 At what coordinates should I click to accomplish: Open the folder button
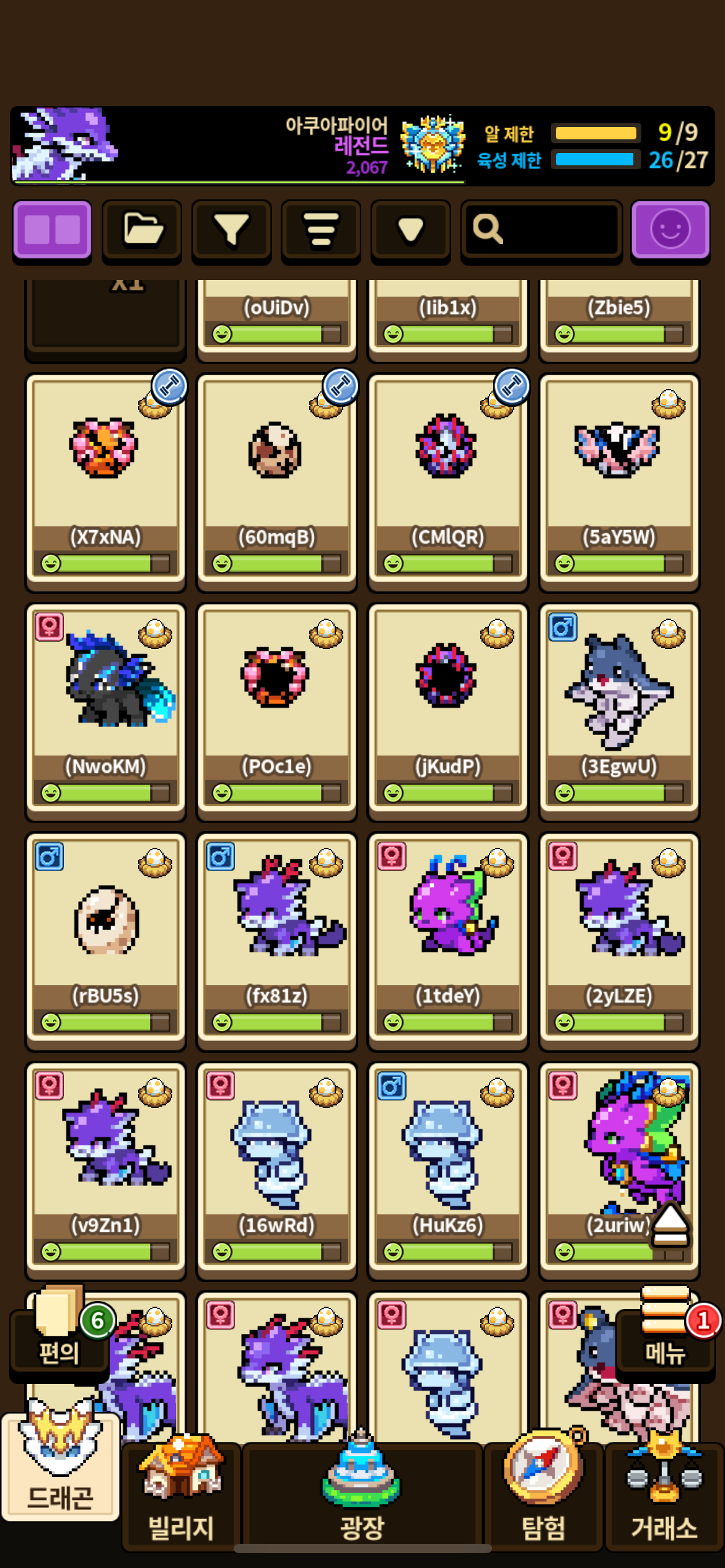point(142,229)
